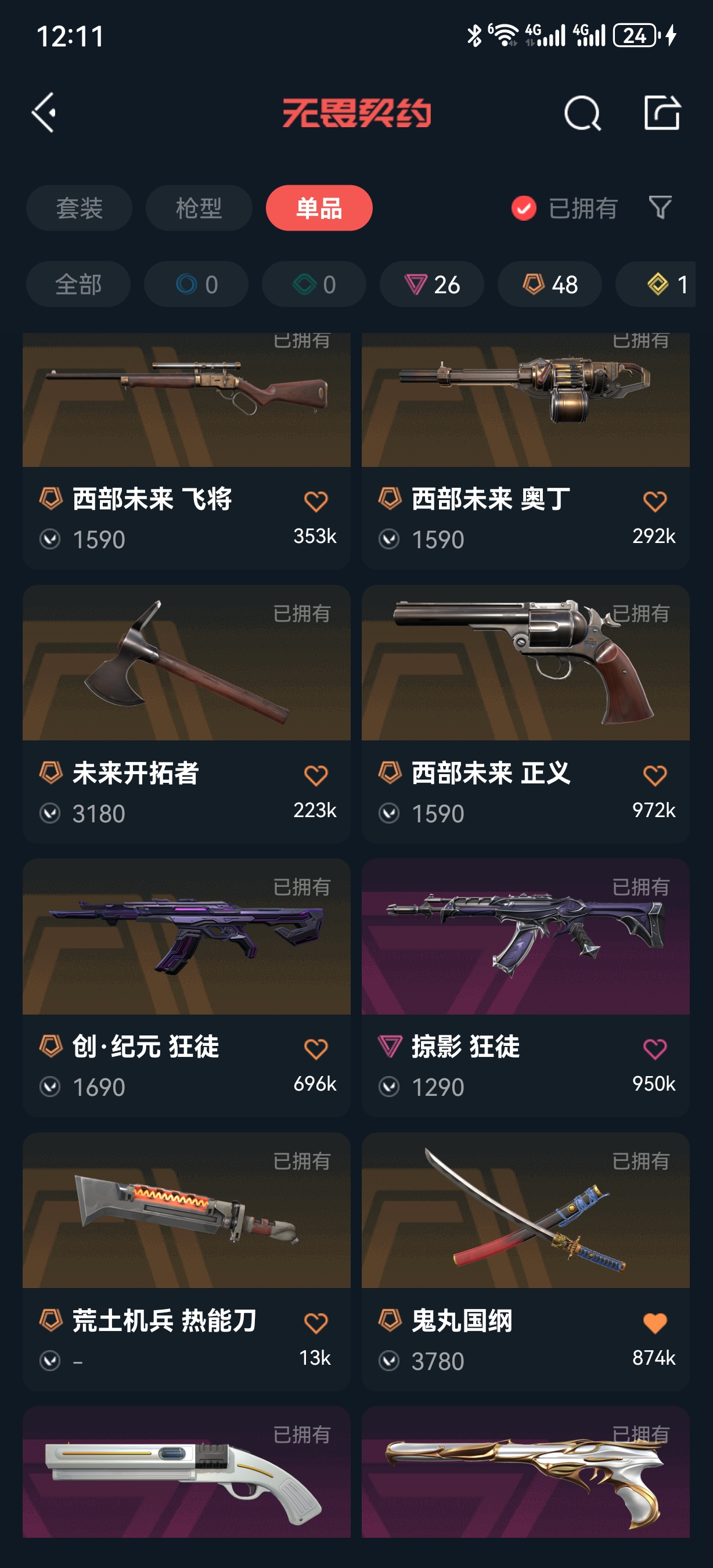Uncheck the 已拥有 filter checkbox
This screenshot has height=1568, width=713.
coord(524,208)
